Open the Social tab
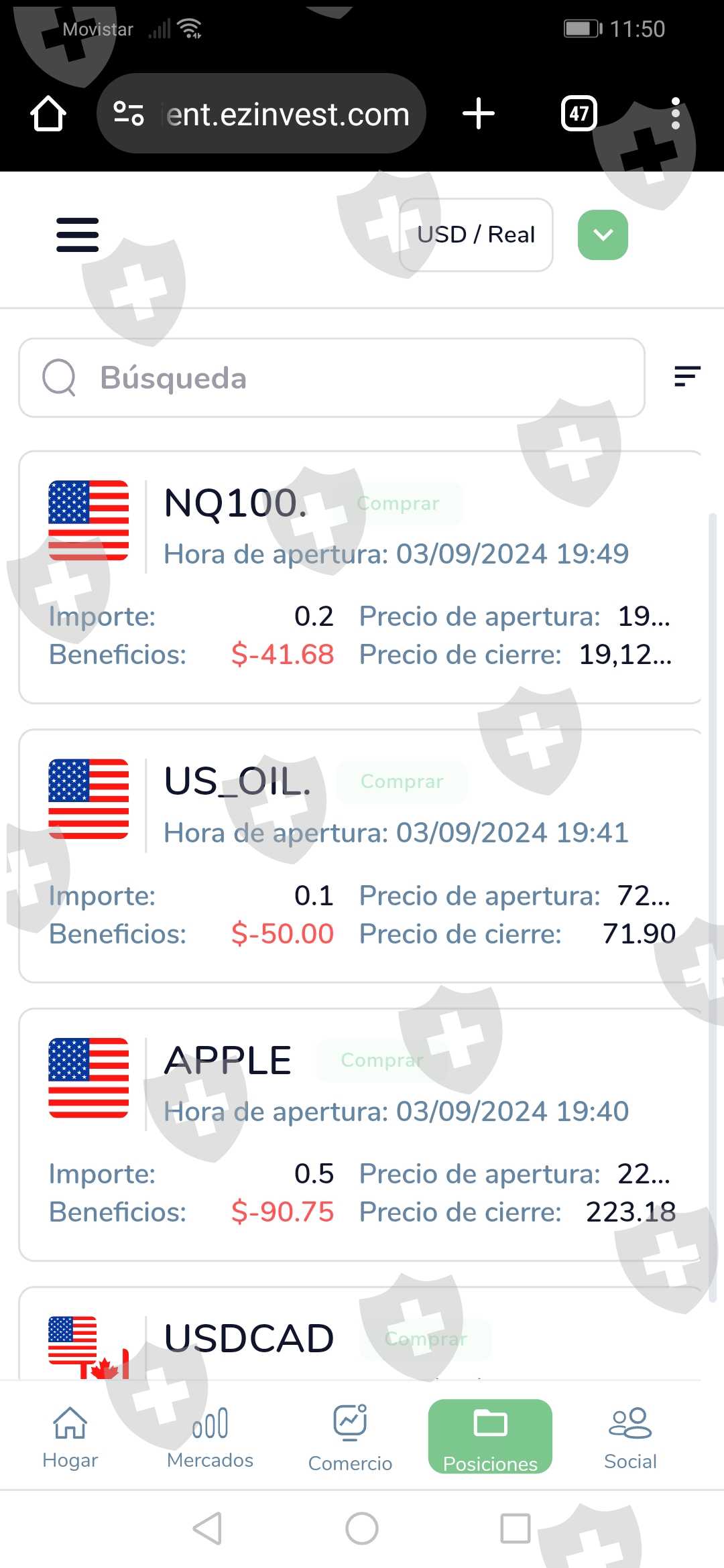Viewport: 724px width, 1568px height. [630, 1437]
